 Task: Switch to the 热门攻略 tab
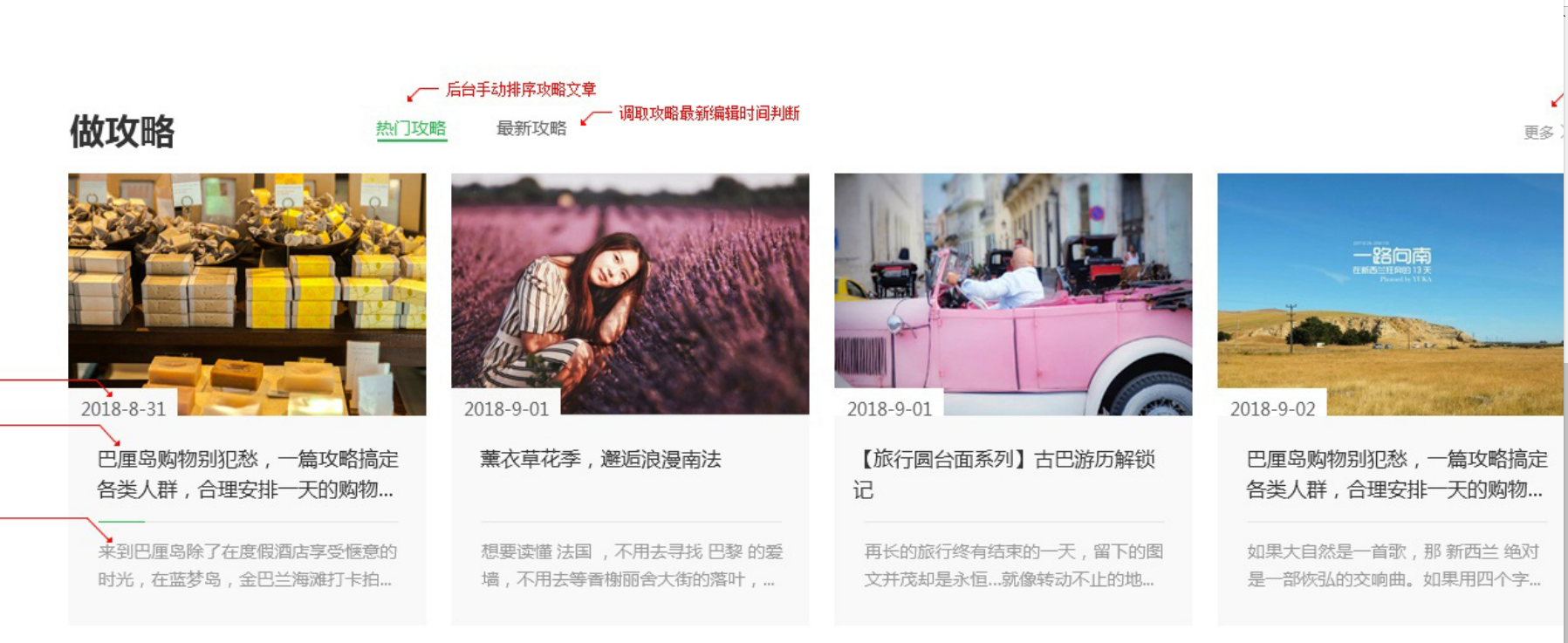(411, 129)
